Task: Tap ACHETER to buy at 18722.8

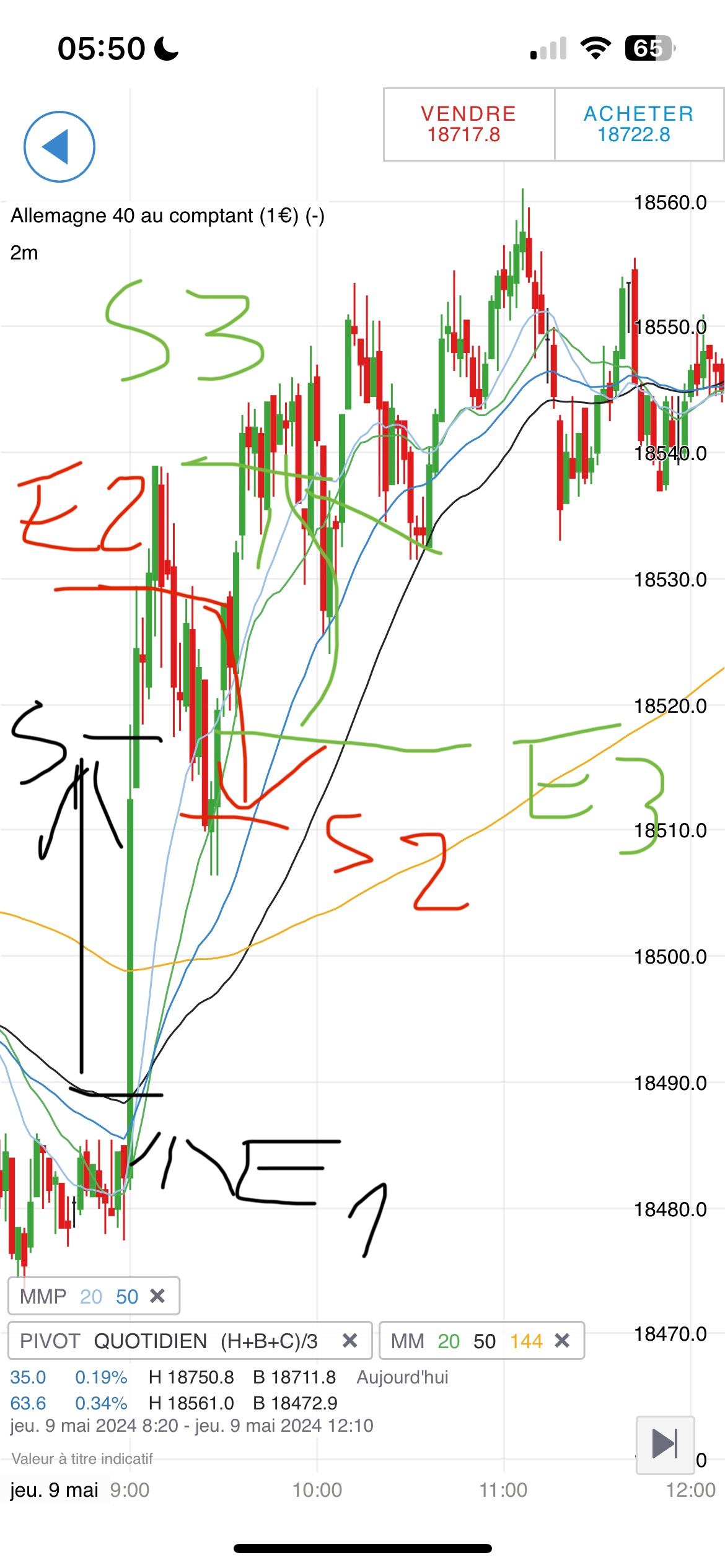Action: pyautogui.click(x=639, y=124)
